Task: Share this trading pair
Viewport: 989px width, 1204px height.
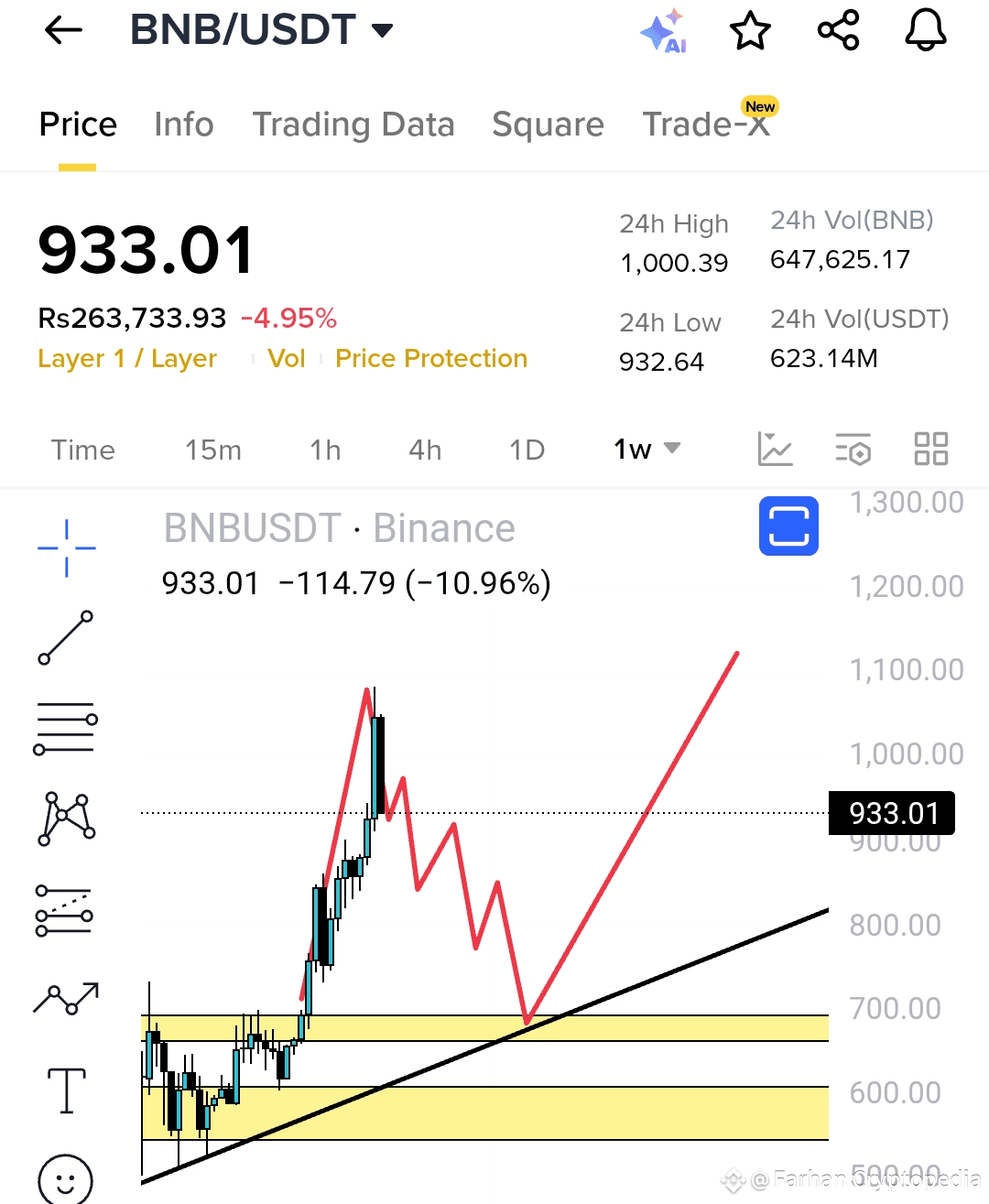Action: (x=838, y=30)
